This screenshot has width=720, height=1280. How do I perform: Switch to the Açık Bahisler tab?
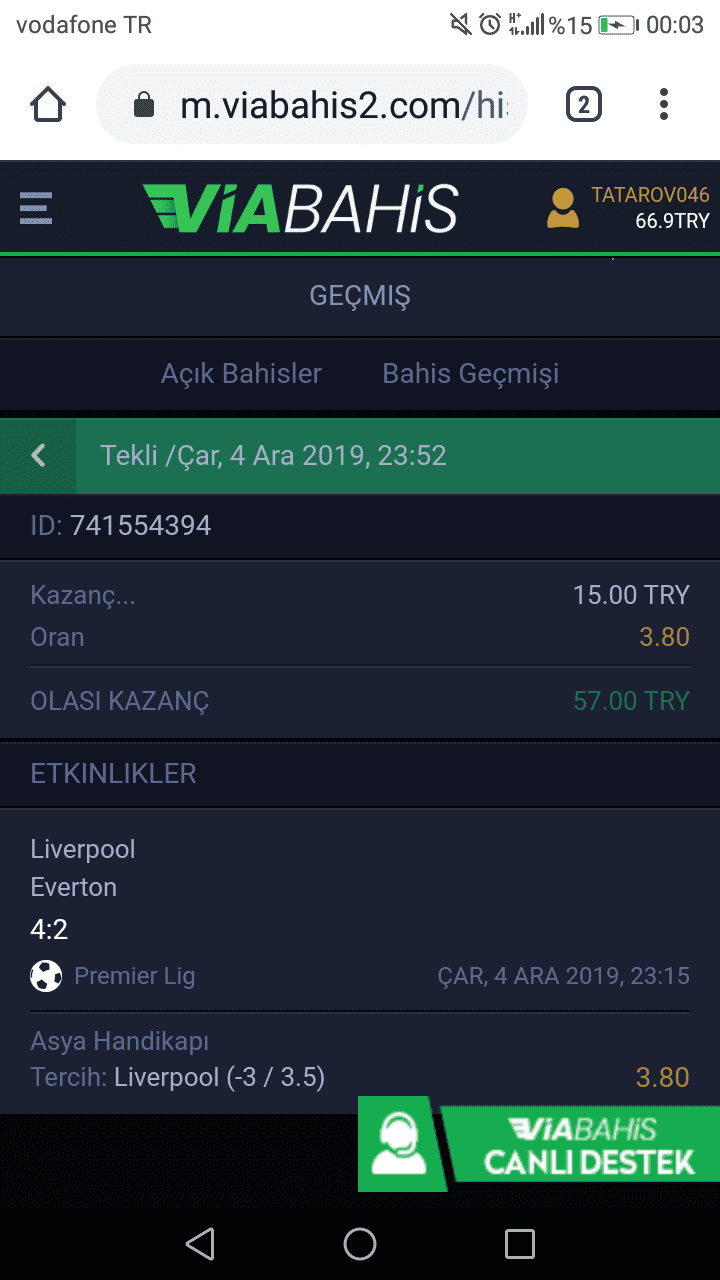pyautogui.click(x=241, y=374)
